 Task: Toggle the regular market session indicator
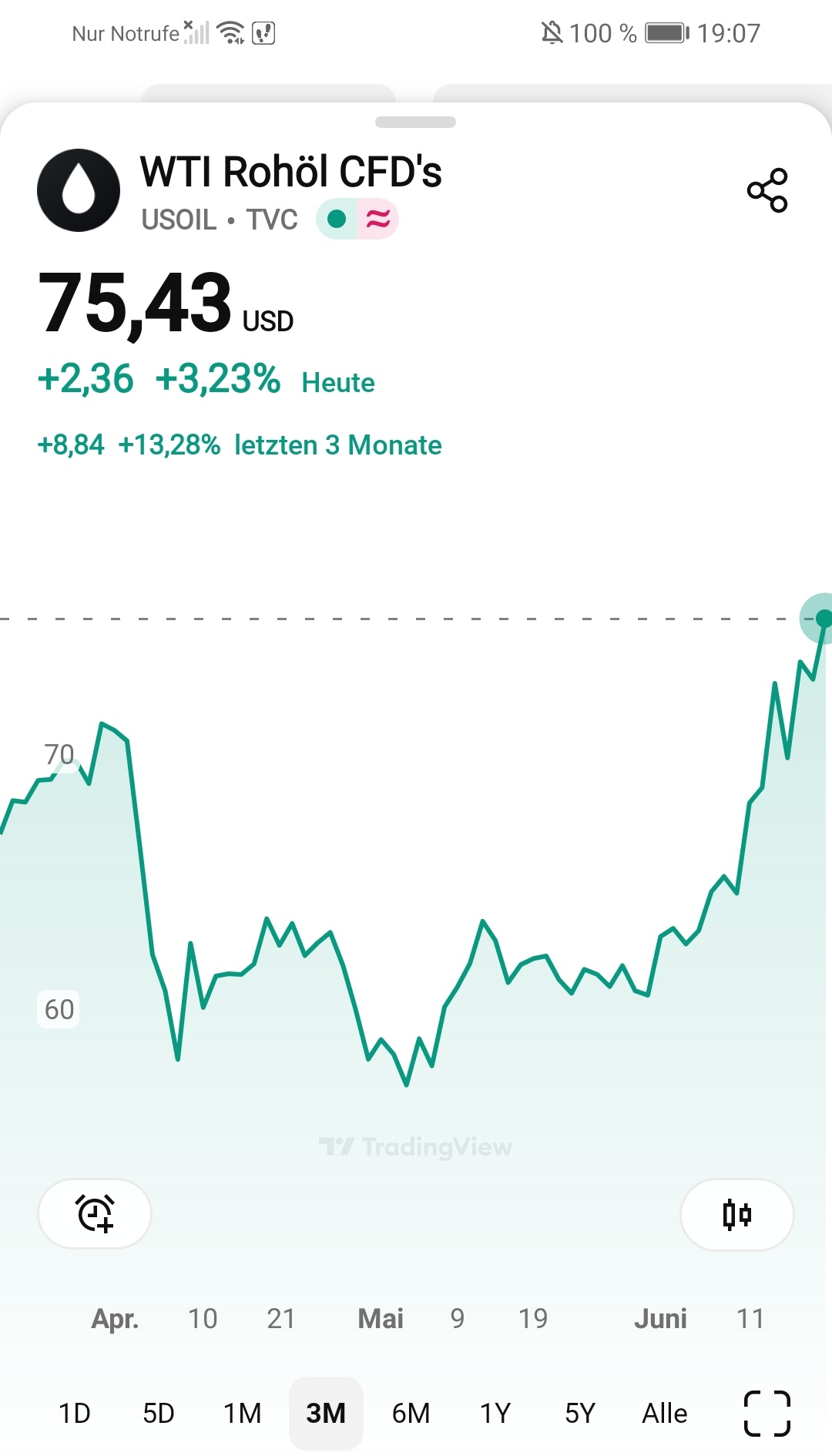click(x=337, y=220)
